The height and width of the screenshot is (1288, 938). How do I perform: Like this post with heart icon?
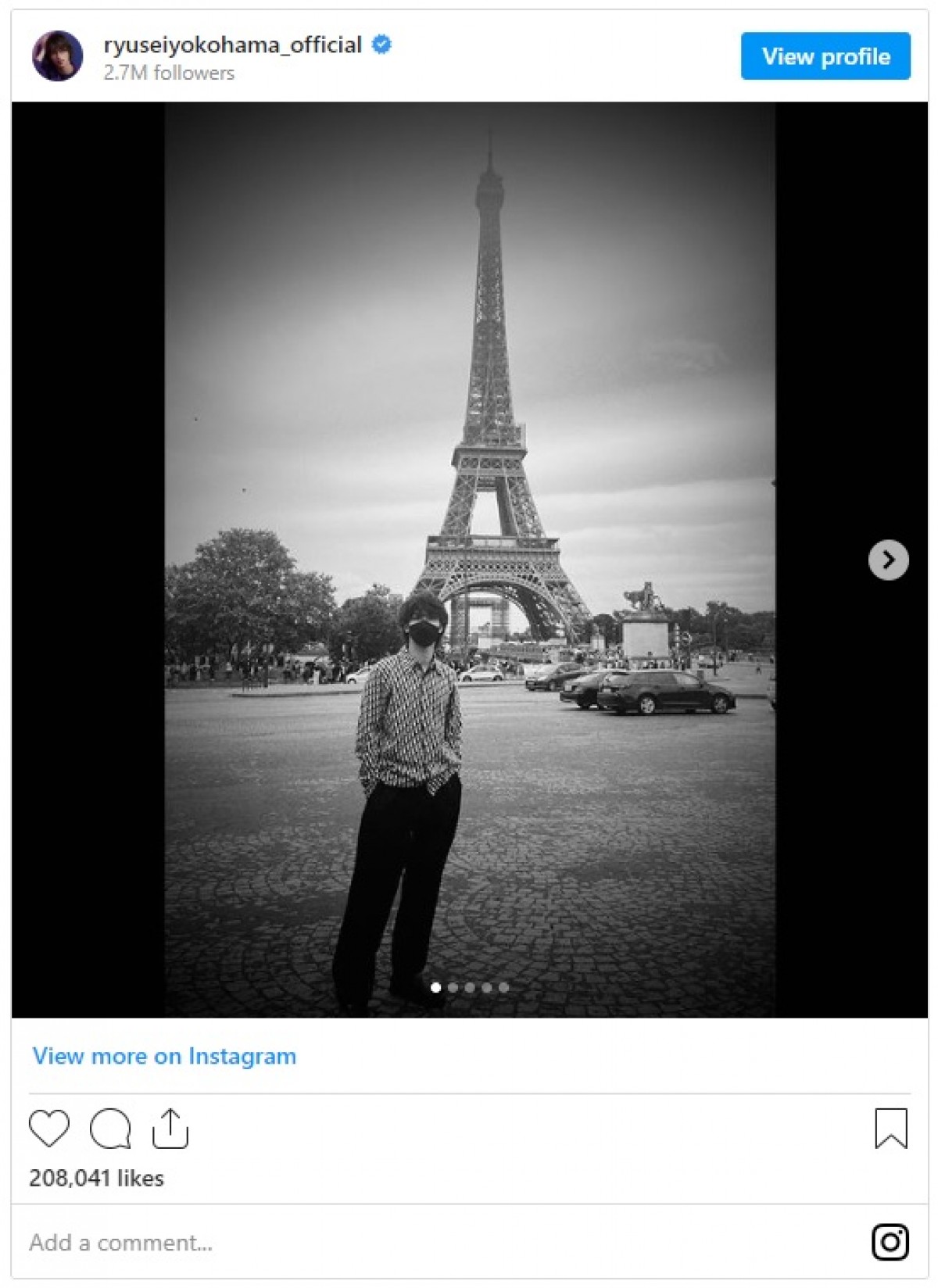click(x=48, y=1128)
